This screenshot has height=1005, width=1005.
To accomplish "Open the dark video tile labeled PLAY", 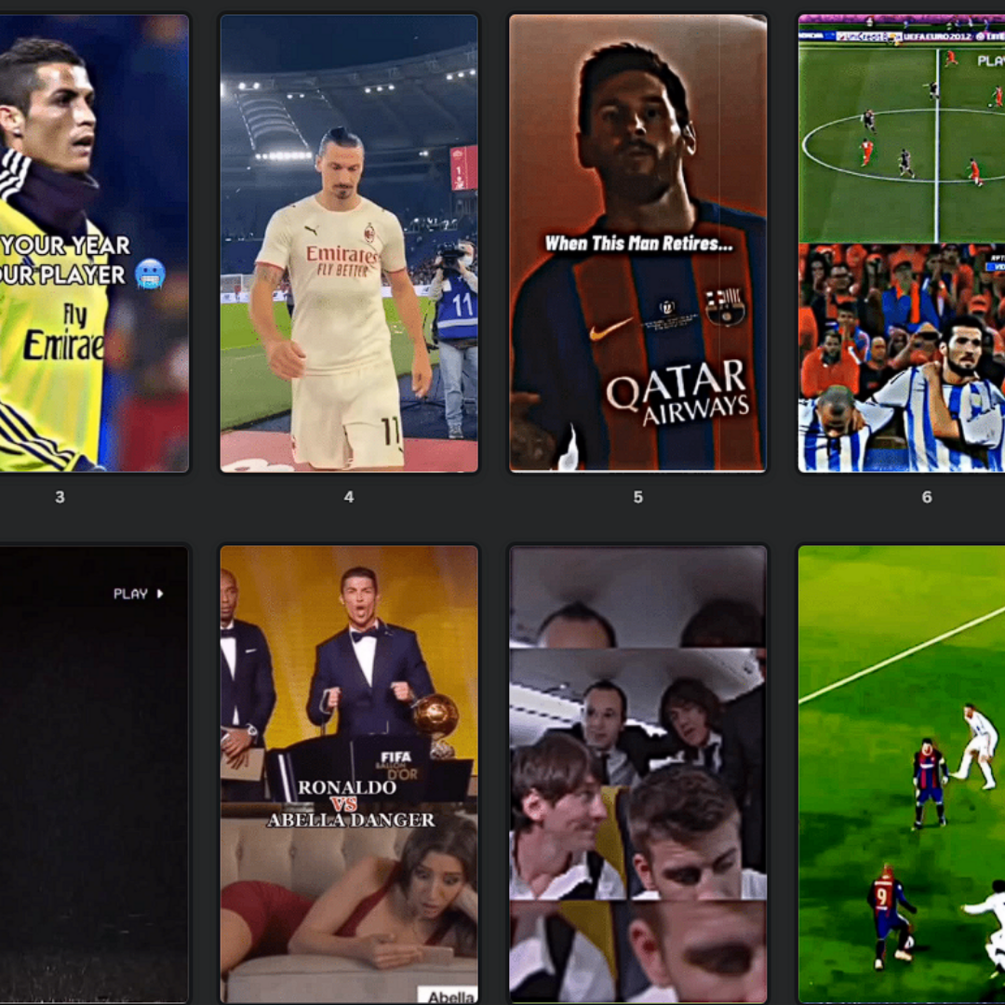I will (x=93, y=773).
